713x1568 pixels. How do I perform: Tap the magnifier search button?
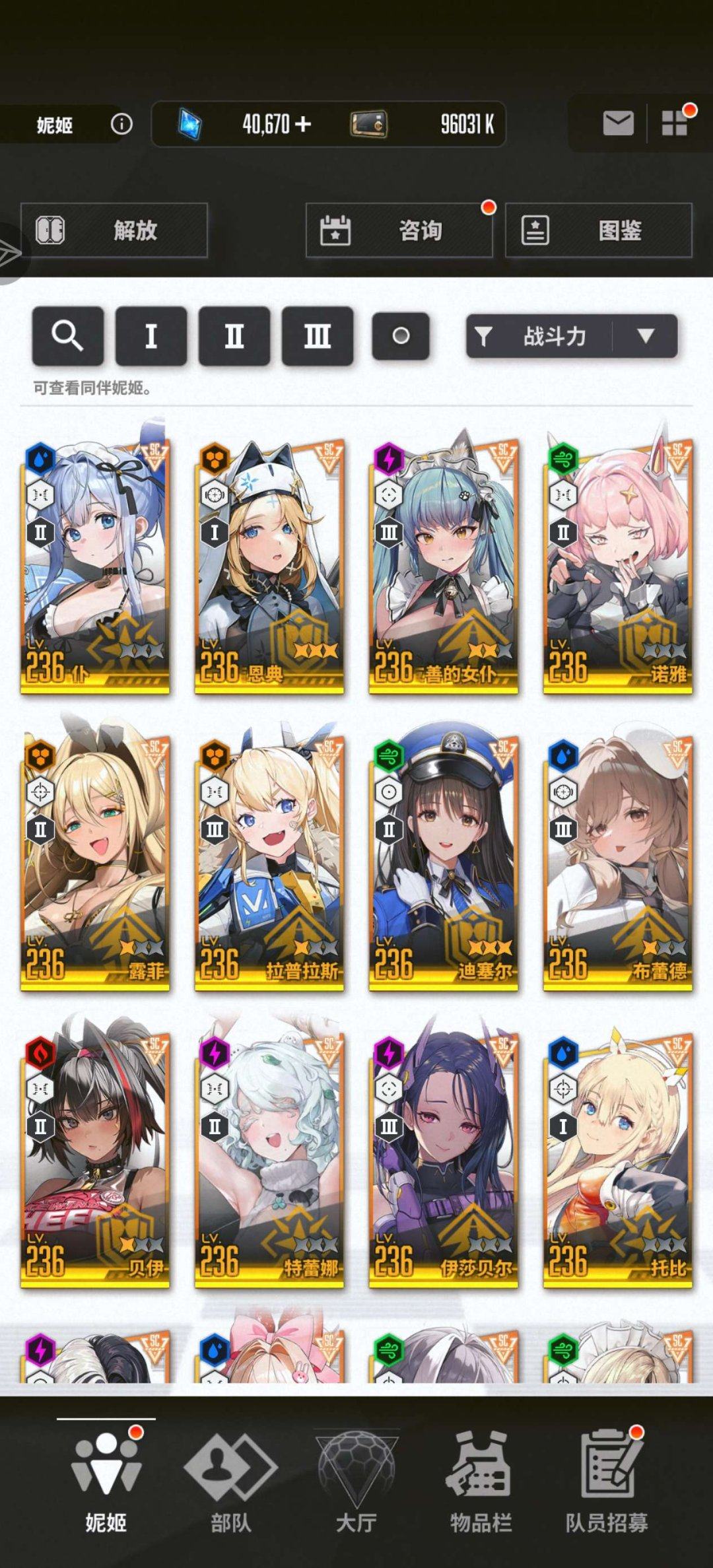67,336
